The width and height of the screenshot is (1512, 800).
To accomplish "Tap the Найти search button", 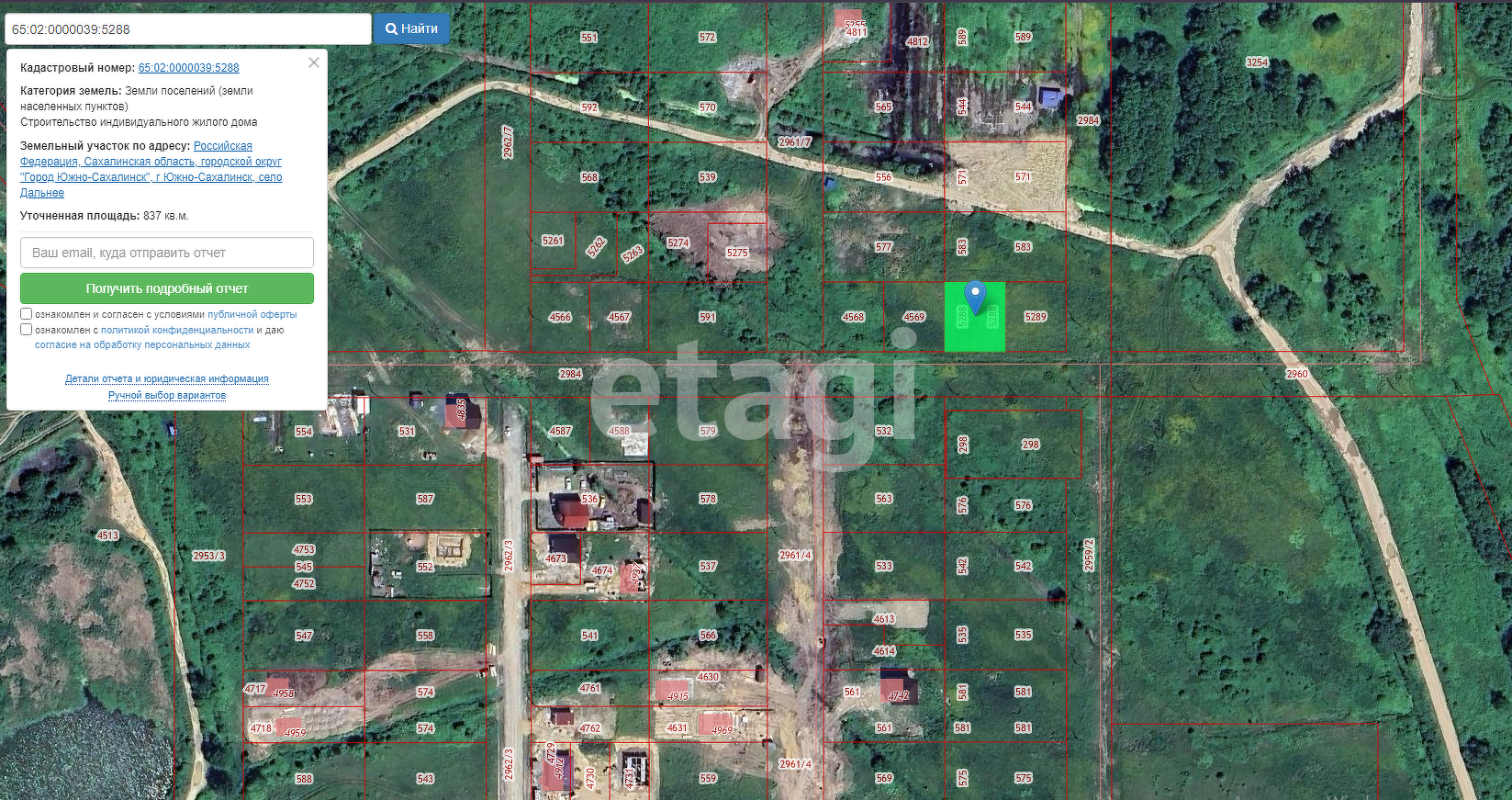I will pos(411,28).
